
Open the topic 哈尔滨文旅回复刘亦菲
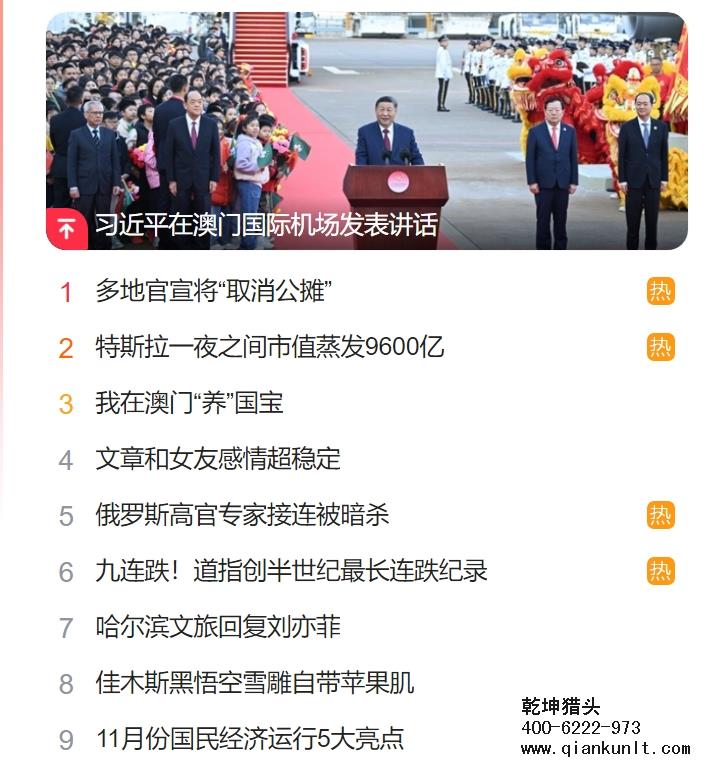218,627
